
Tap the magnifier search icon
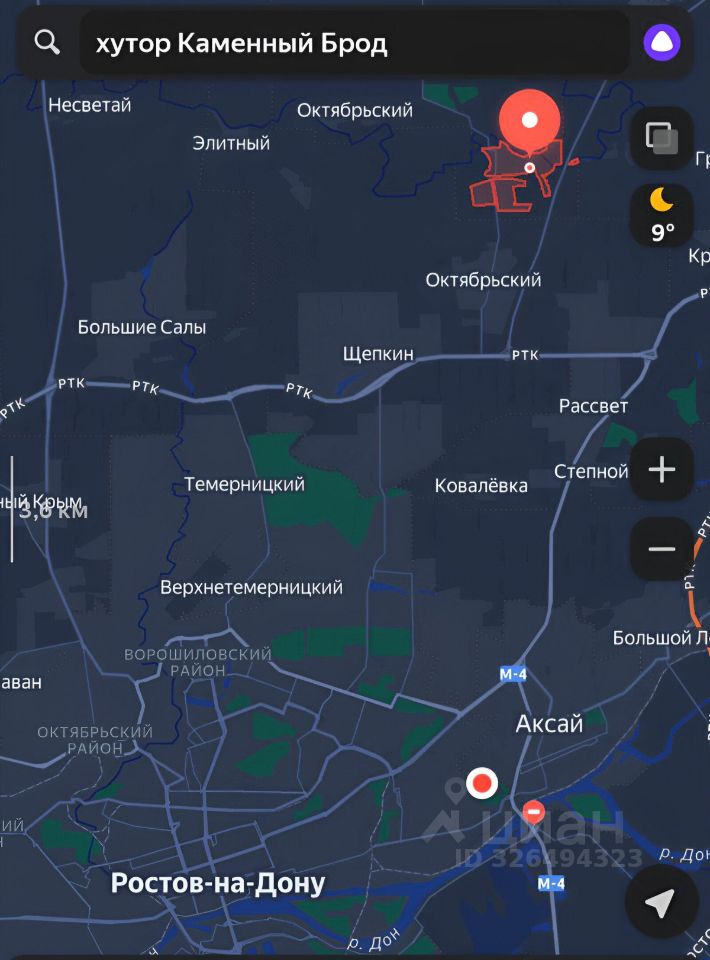[x=47, y=42]
